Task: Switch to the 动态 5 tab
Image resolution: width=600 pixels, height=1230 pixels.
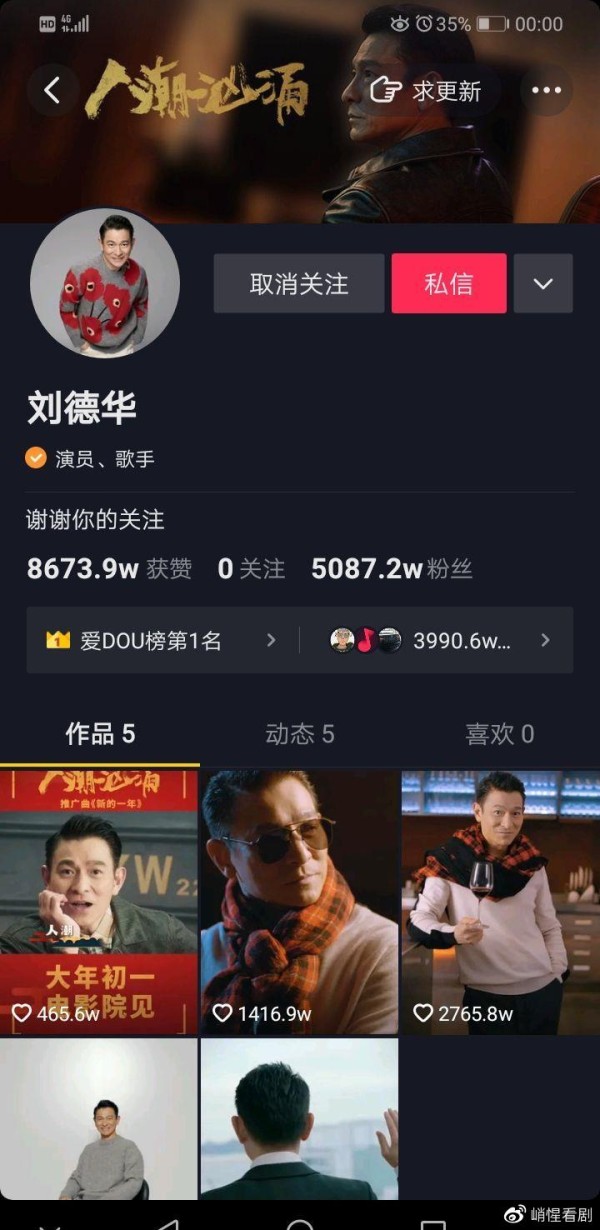Action: click(x=300, y=734)
